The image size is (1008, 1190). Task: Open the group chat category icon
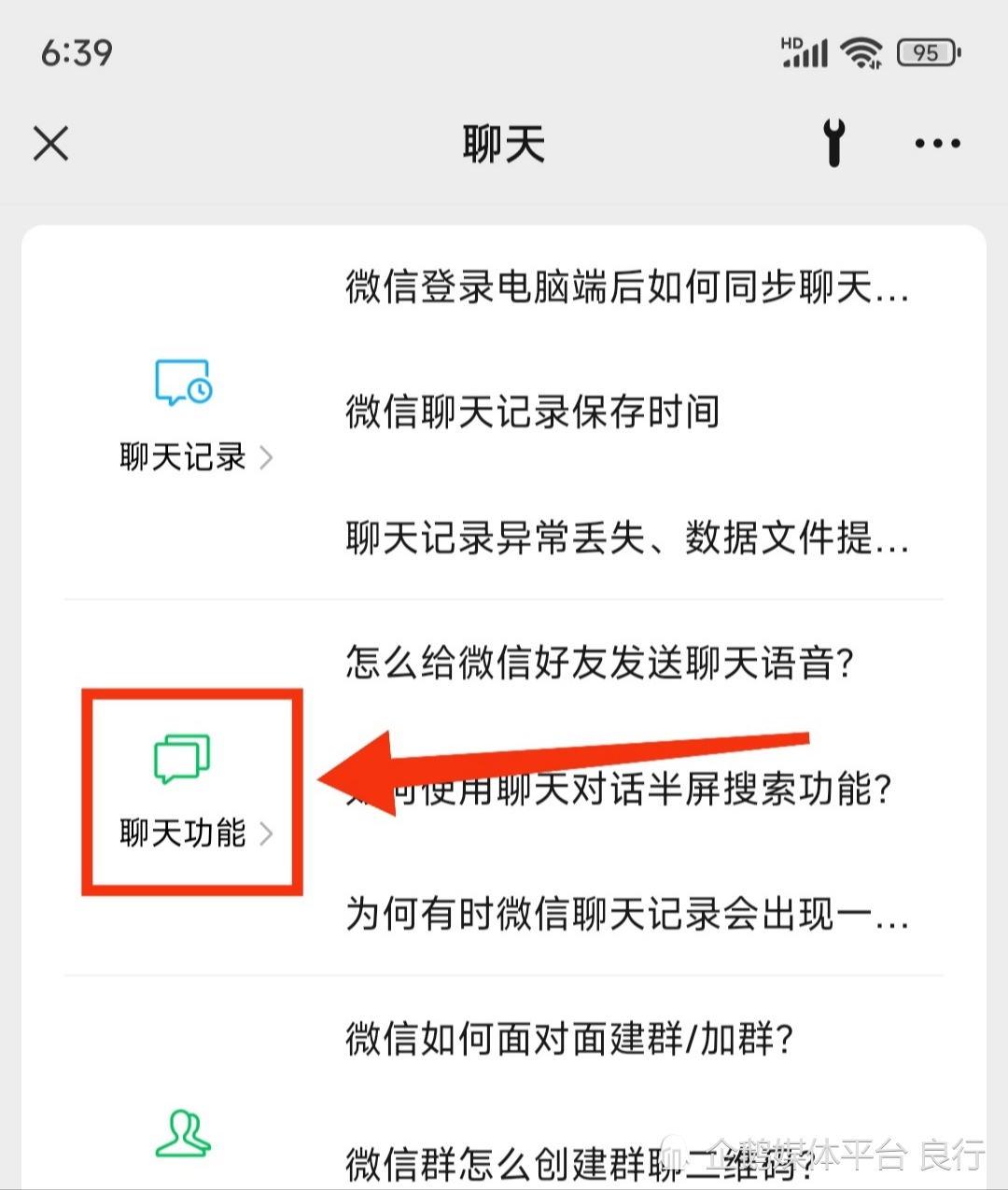pyautogui.click(x=183, y=1133)
